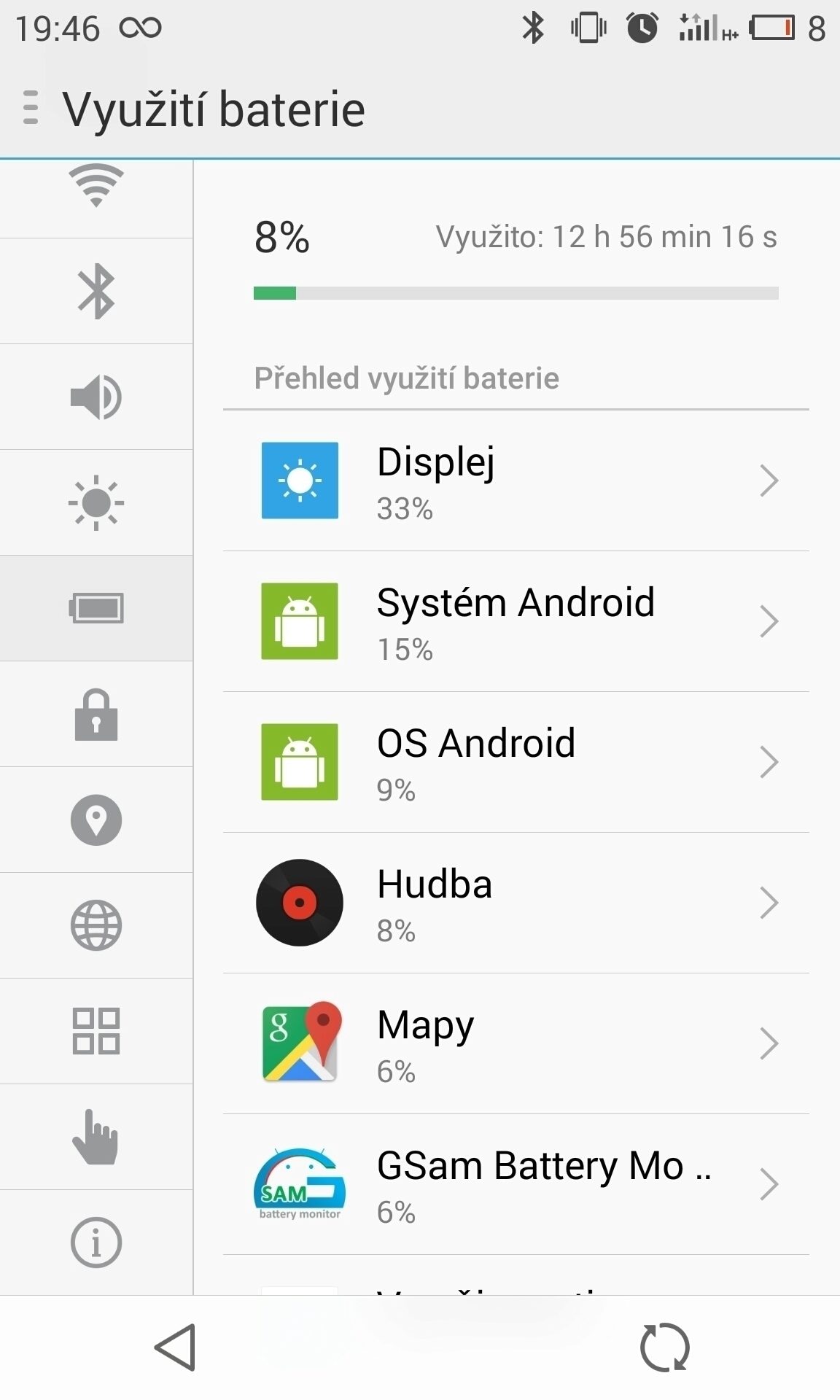Open the side menu next to Využití baterie

(31, 108)
